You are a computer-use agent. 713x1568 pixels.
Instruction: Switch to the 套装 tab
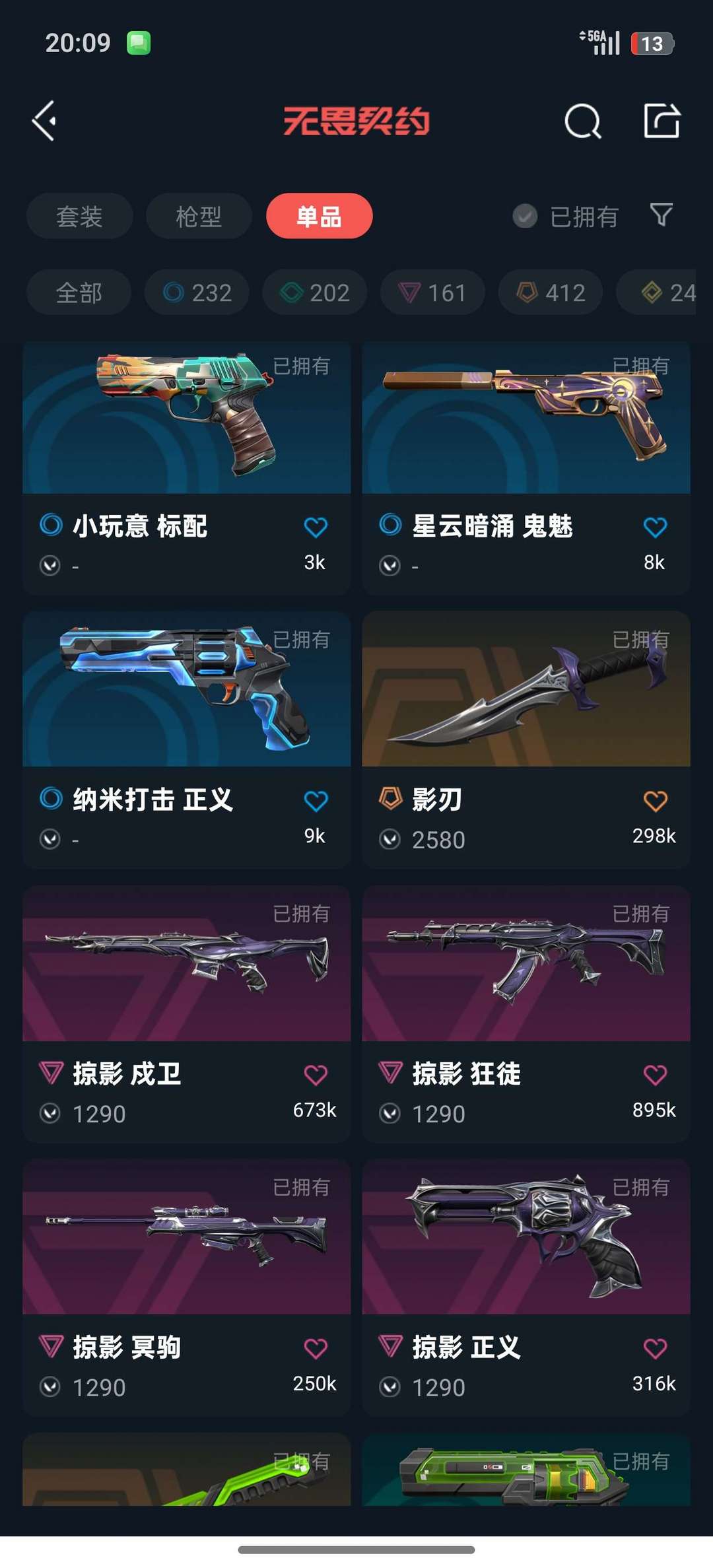tap(79, 216)
